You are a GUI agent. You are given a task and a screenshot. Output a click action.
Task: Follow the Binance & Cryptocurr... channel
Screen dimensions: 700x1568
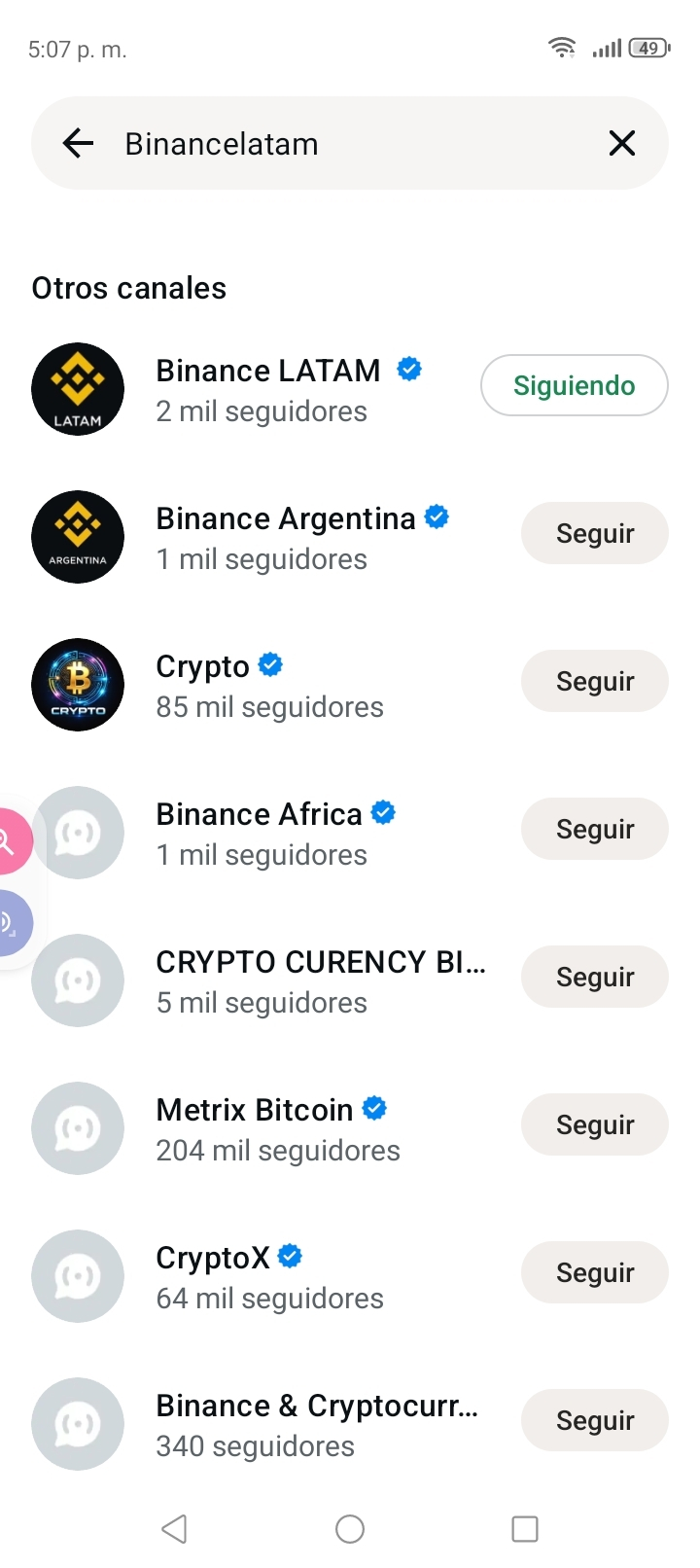point(594,1421)
